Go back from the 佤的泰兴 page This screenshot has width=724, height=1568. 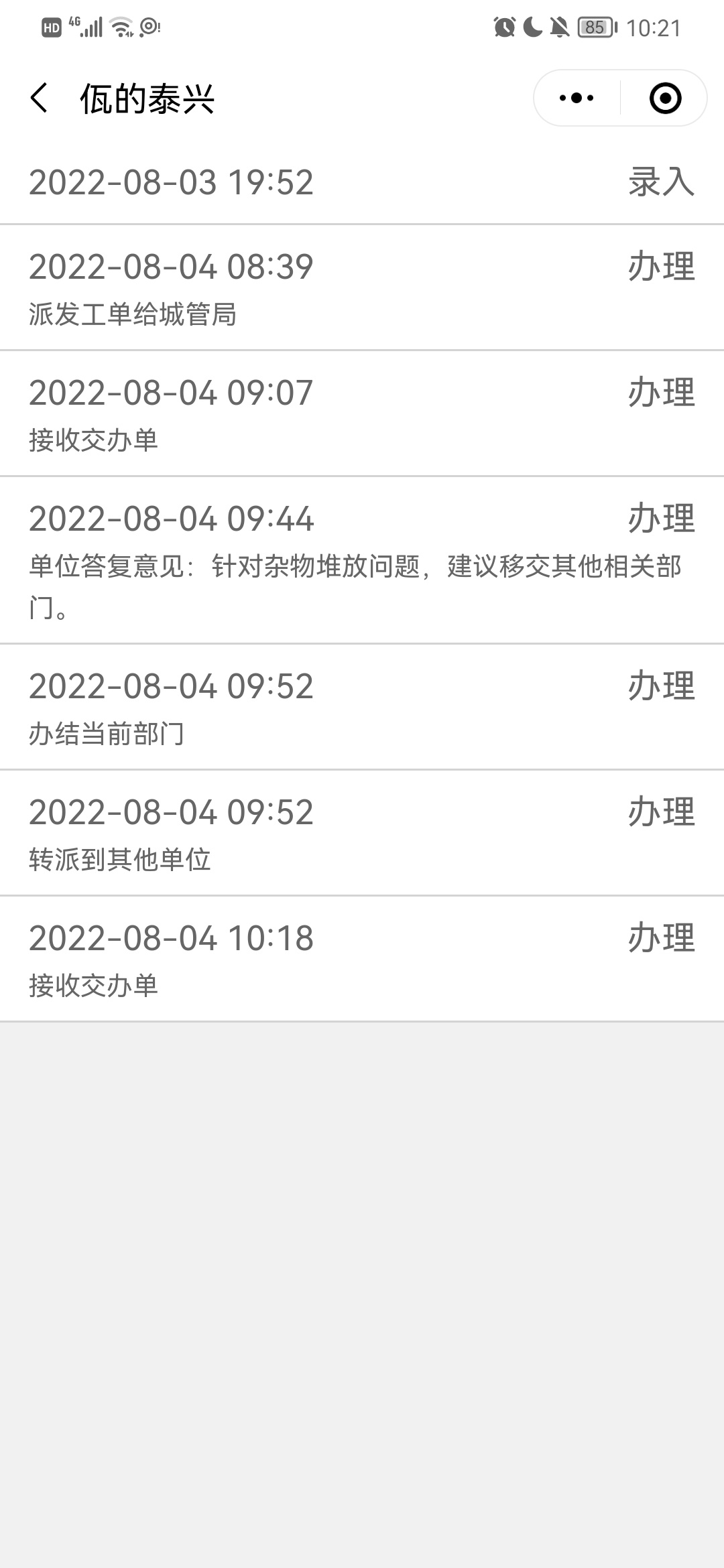40,99
